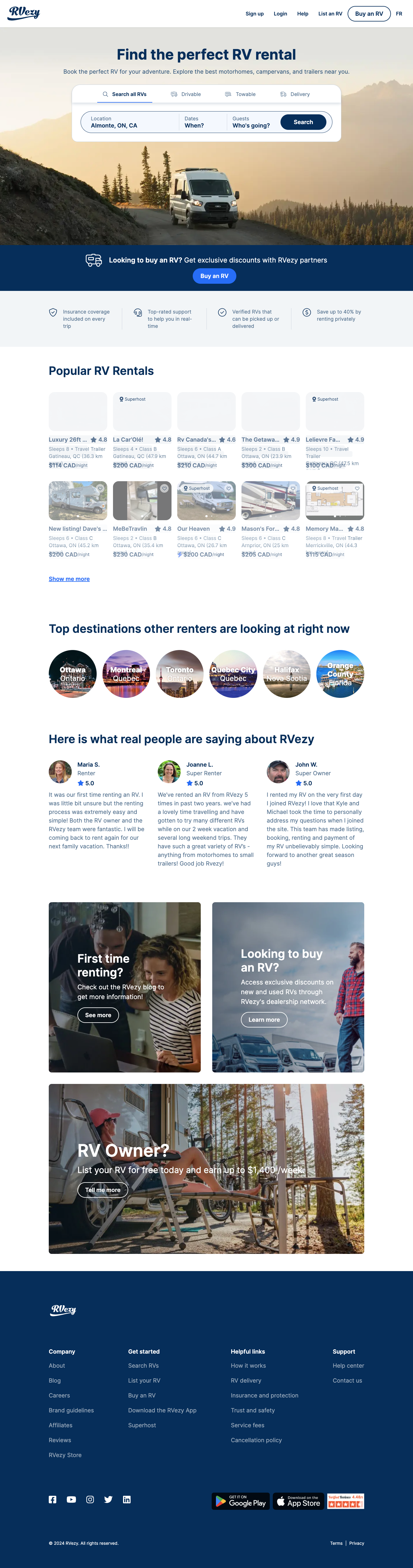Viewport: 413px width, 1568px height.
Task: Open the Sign up link
Action: pyautogui.click(x=255, y=13)
